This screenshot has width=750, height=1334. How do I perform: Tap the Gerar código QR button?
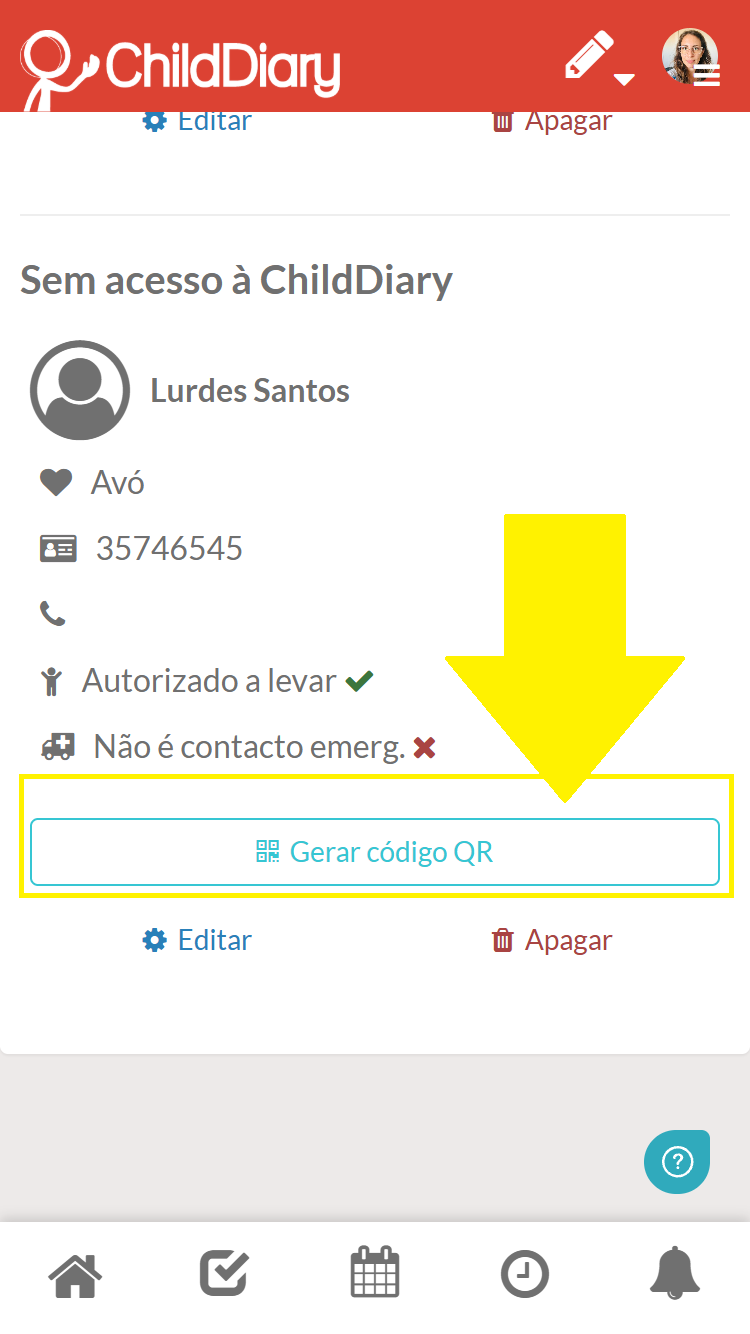click(x=375, y=852)
